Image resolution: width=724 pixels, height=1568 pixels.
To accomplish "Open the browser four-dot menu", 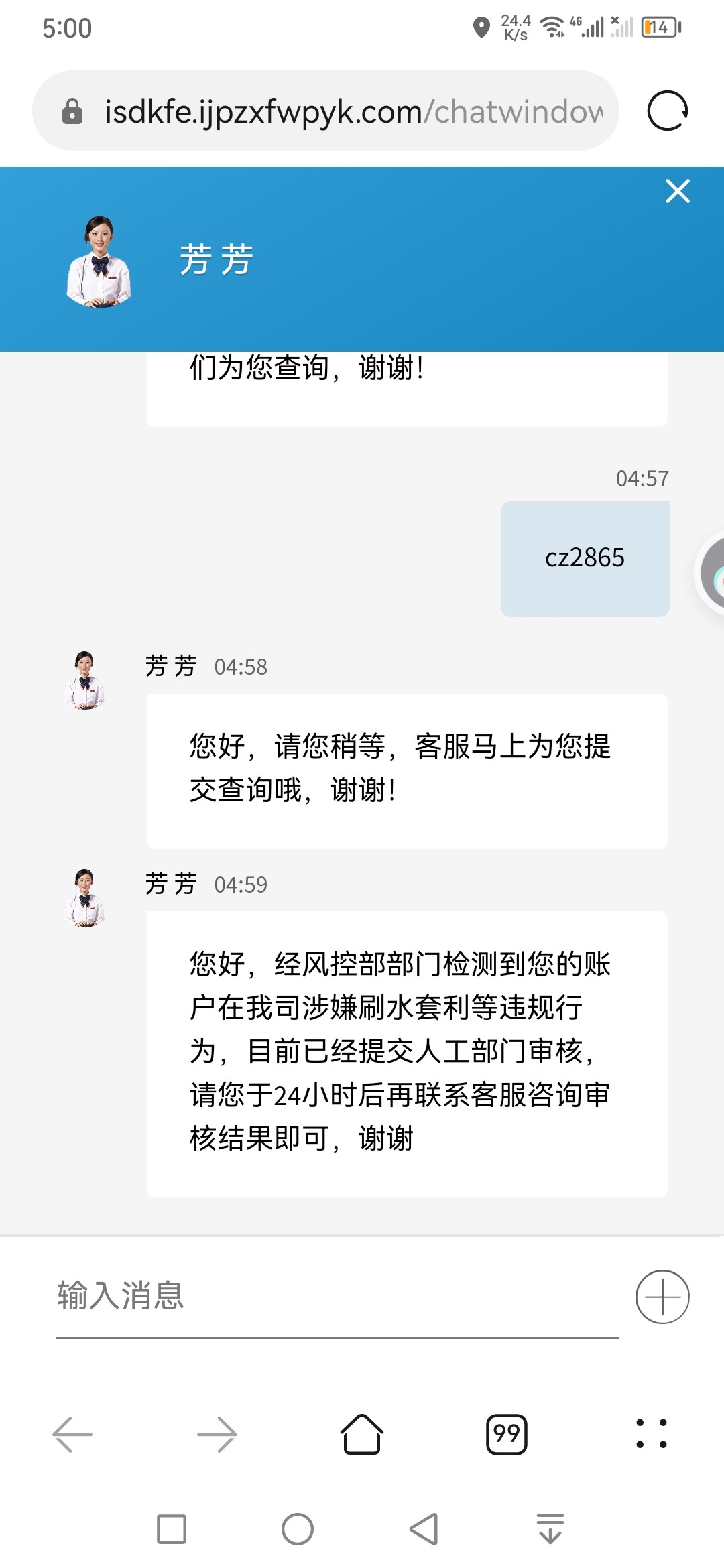I will click(x=651, y=1434).
